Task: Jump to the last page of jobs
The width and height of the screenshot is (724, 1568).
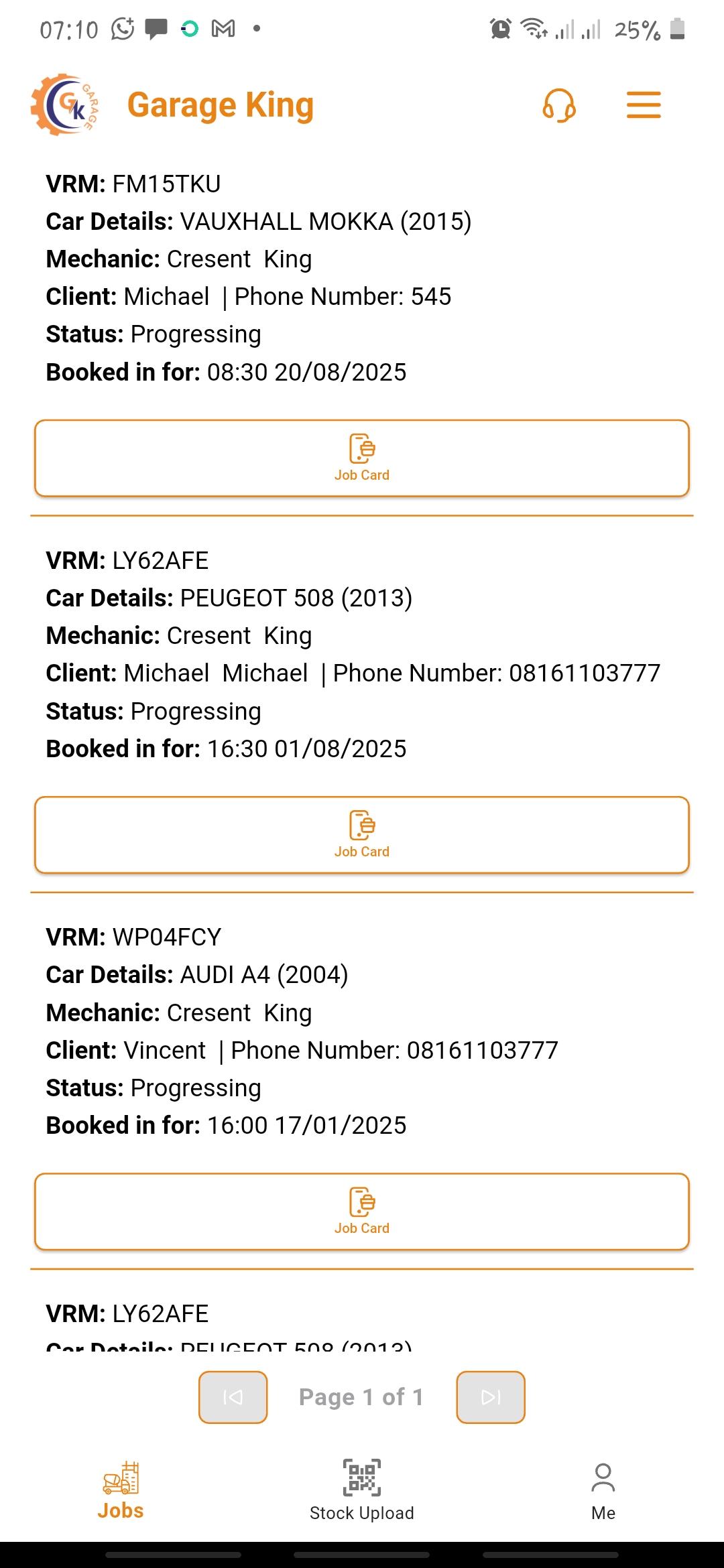Action: pos(491,1397)
